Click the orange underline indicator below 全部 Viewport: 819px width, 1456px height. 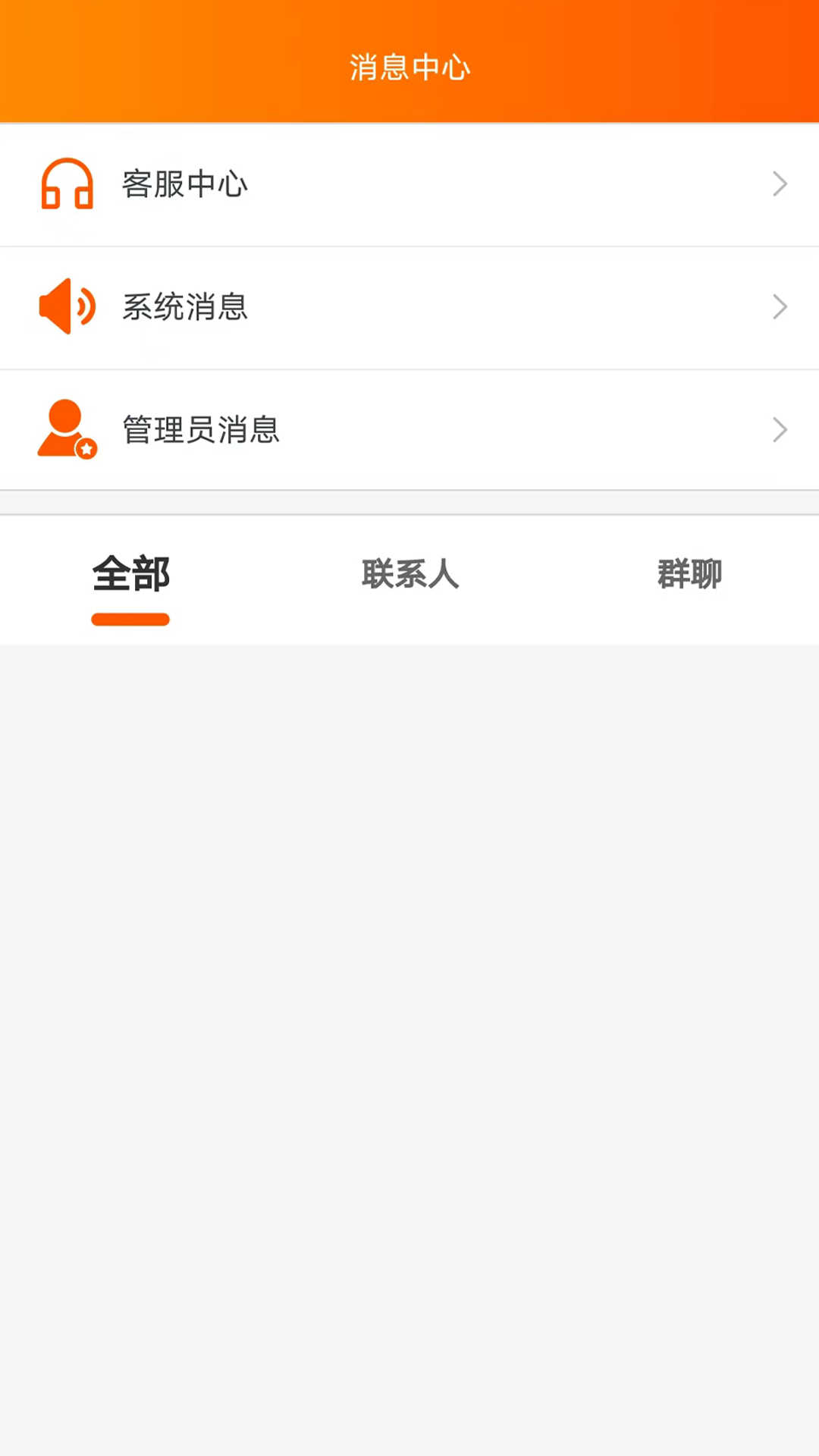click(x=130, y=620)
